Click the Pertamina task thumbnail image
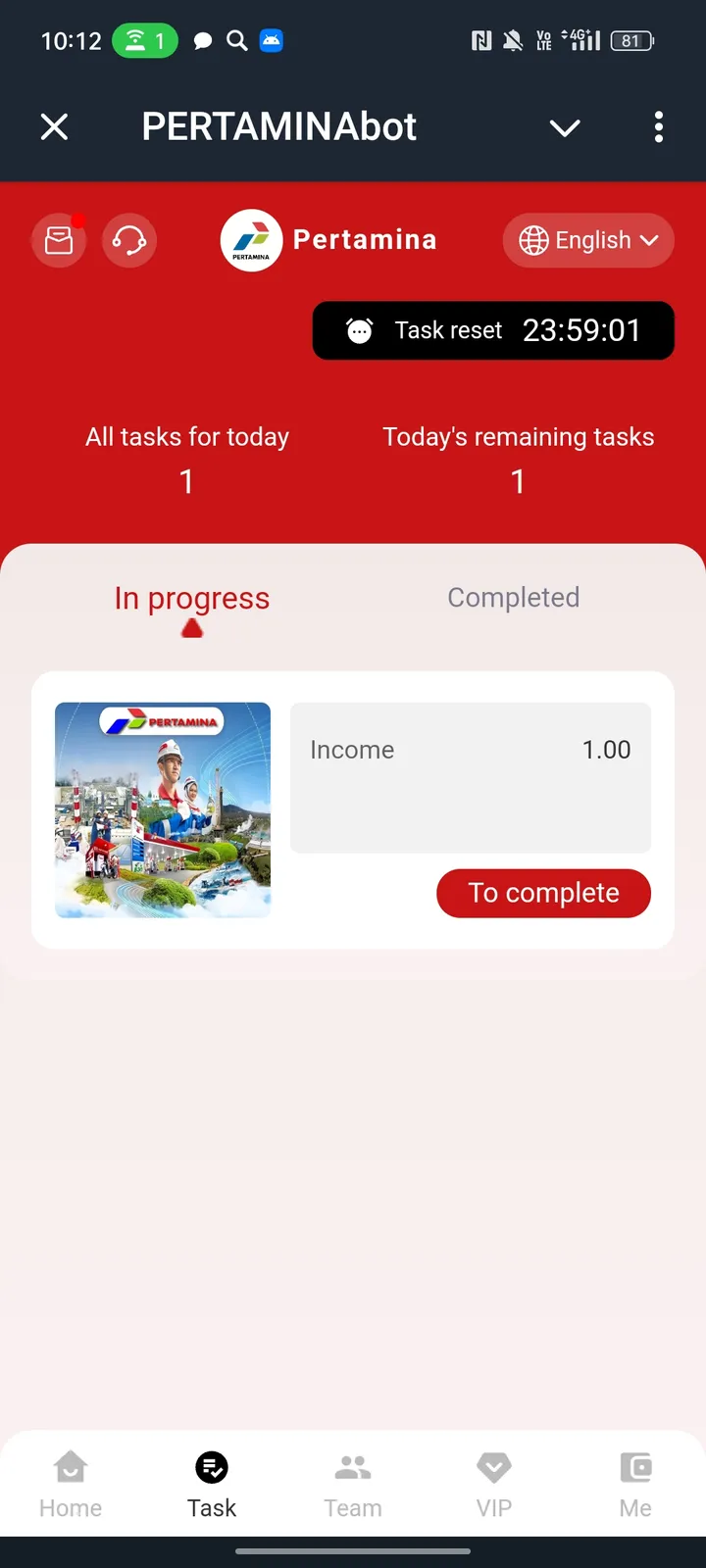Image resolution: width=706 pixels, height=1568 pixels. point(163,809)
